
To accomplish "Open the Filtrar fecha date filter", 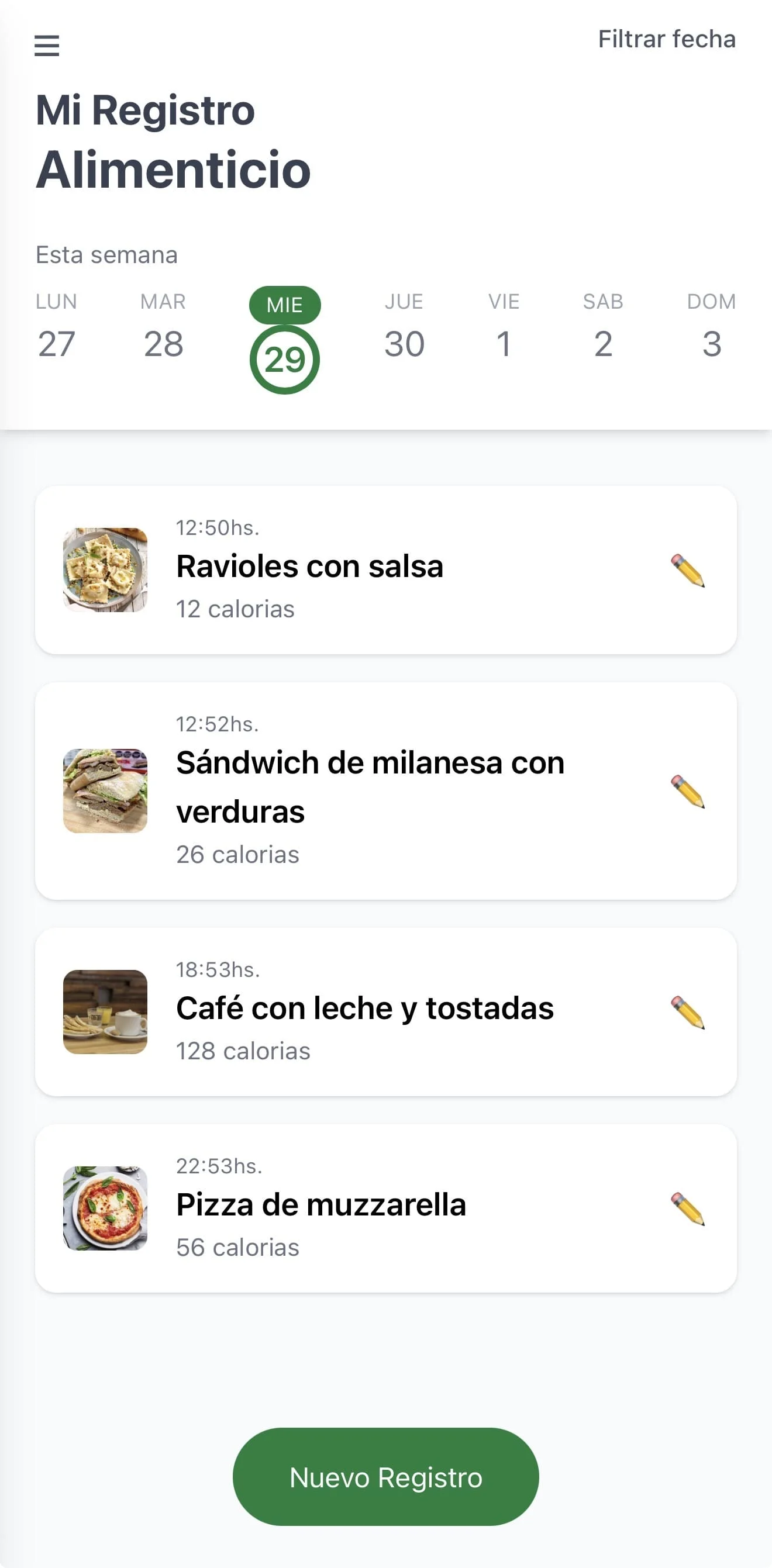I will (x=667, y=39).
